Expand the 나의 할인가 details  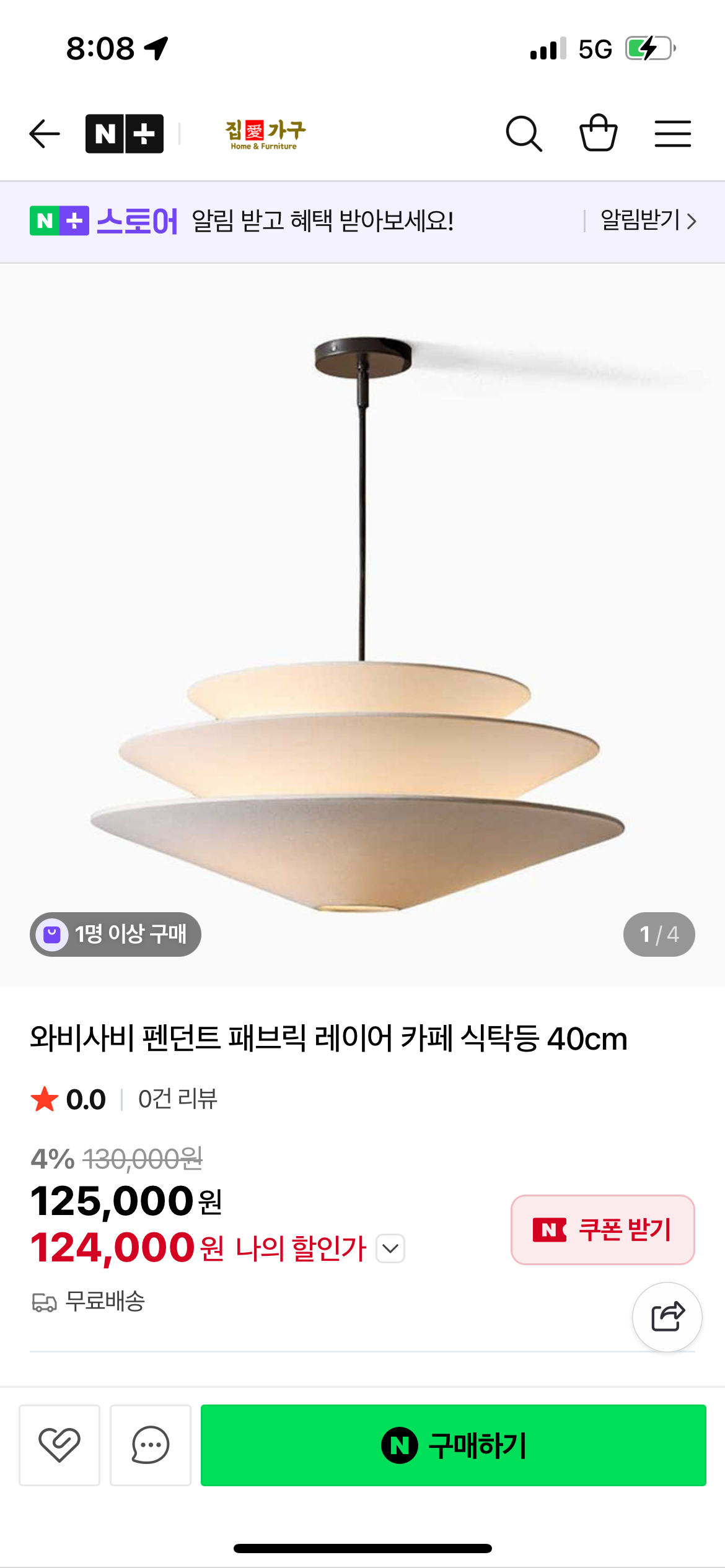[x=391, y=1248]
